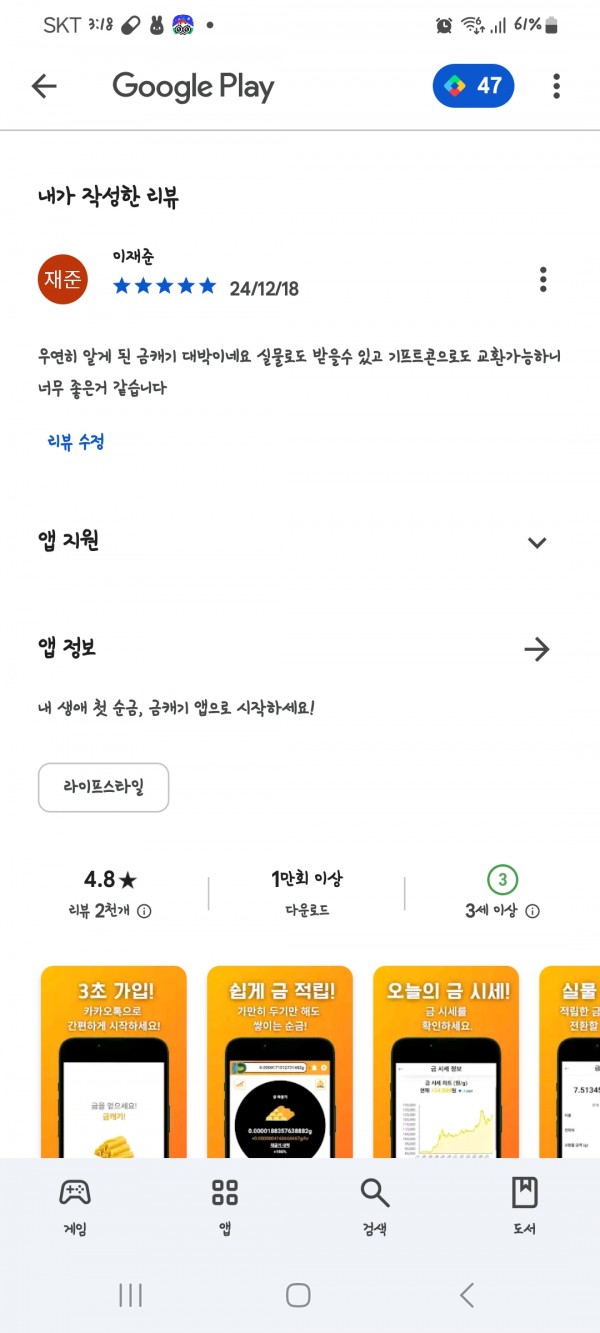Open the top-right overflow menu
The width and height of the screenshot is (600, 1333).
556,87
